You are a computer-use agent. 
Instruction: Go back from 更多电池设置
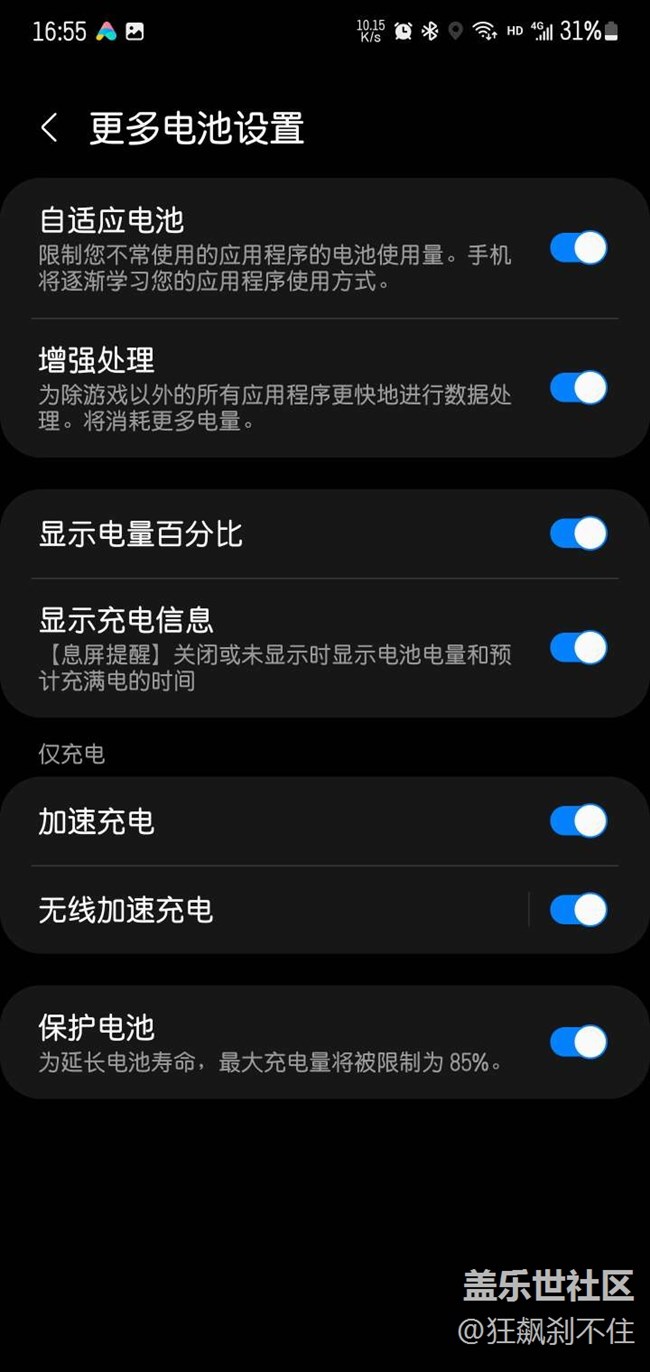point(49,128)
